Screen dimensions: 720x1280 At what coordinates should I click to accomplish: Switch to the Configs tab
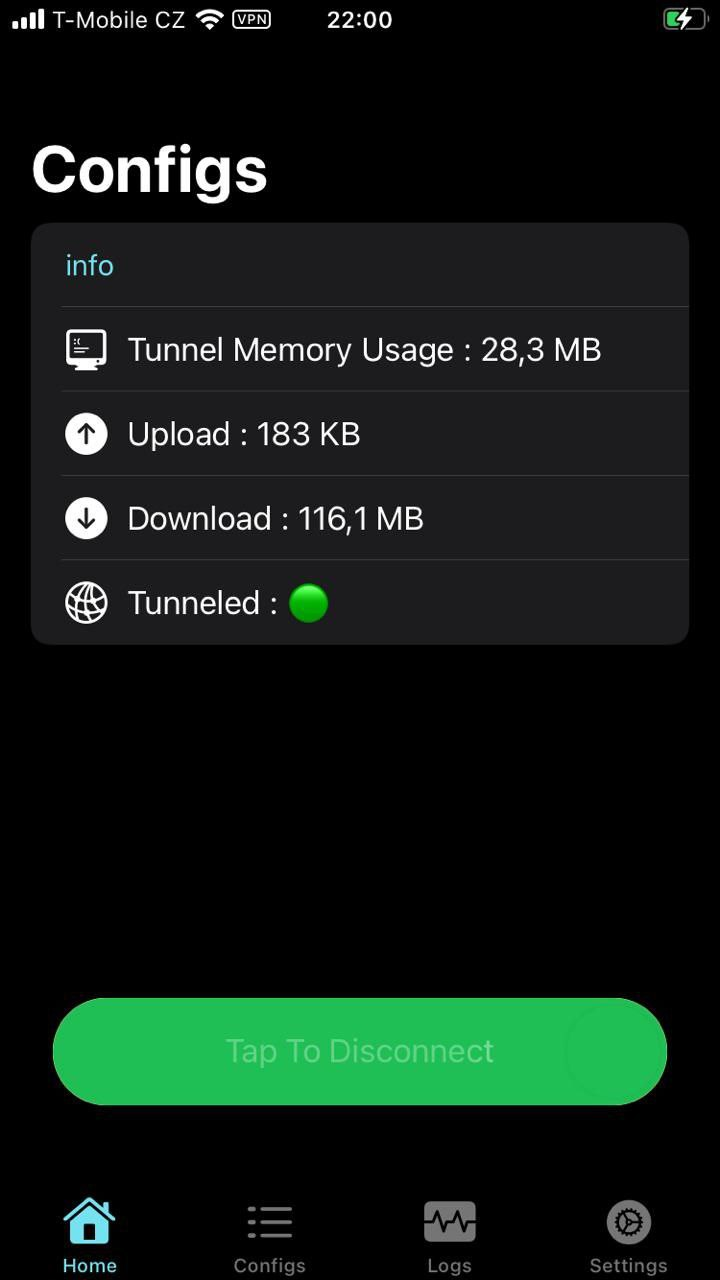click(269, 1237)
